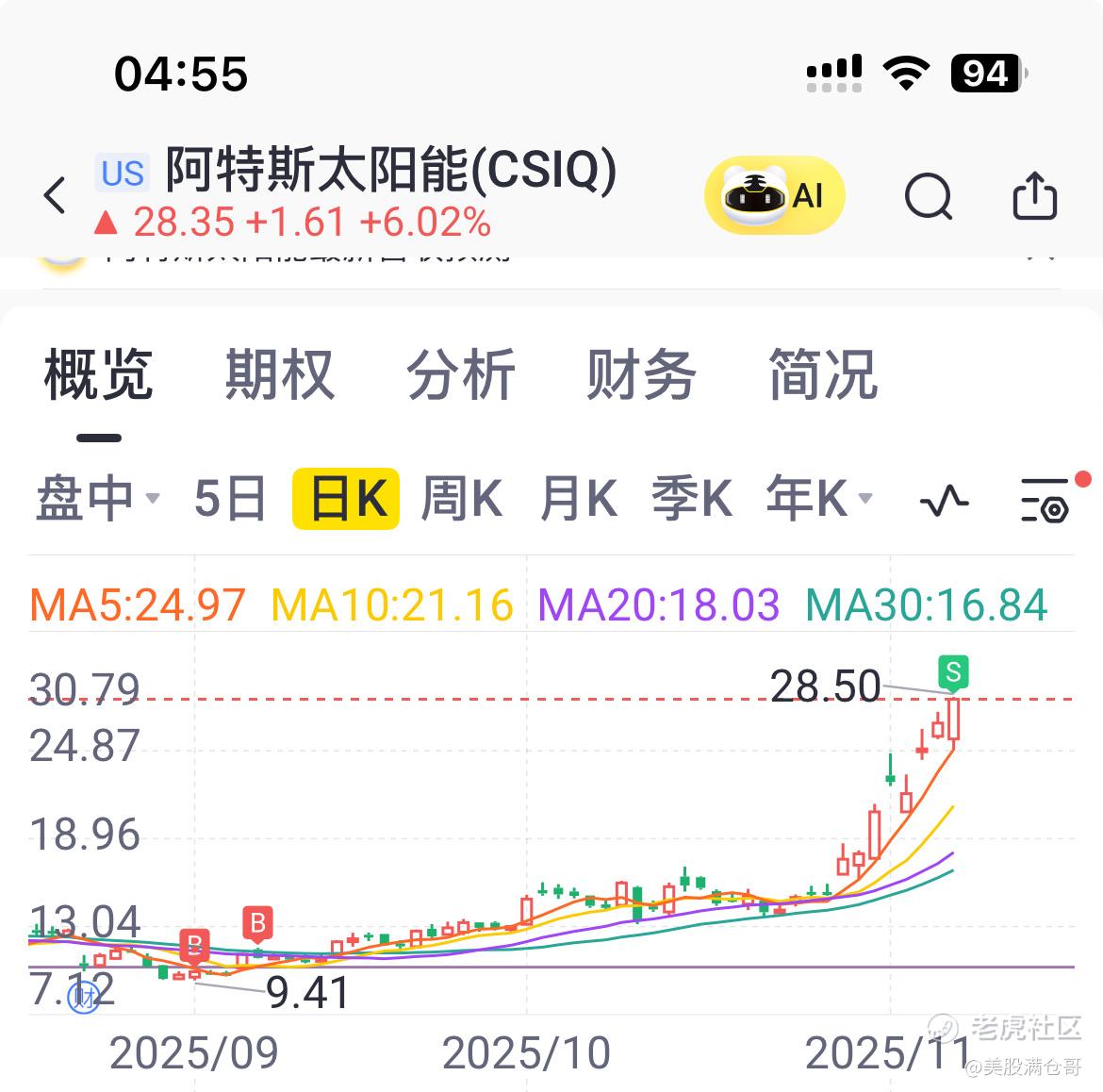Switch chart to 周K
The width and height of the screenshot is (1103, 1092).
click(461, 499)
